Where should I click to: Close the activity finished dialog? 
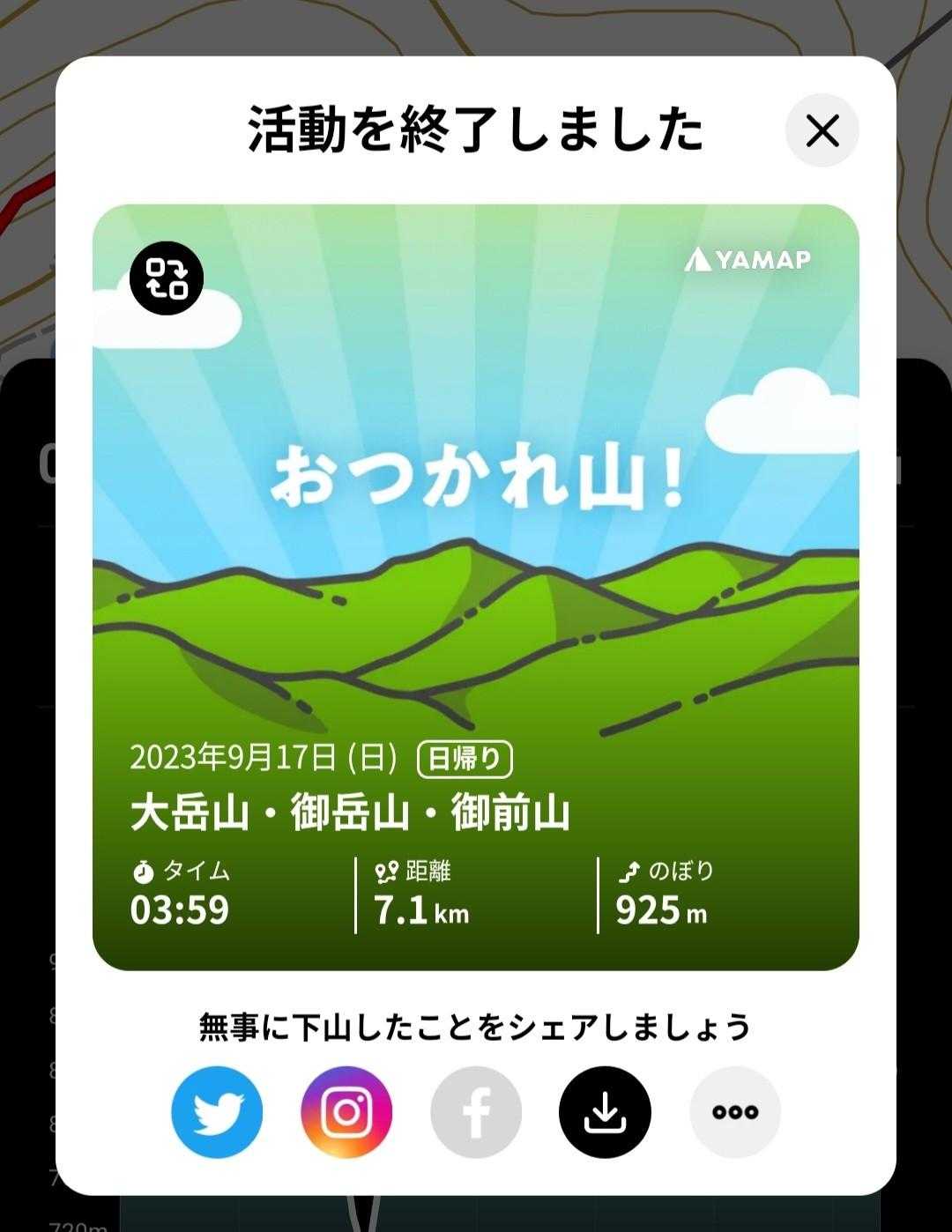coord(822,131)
